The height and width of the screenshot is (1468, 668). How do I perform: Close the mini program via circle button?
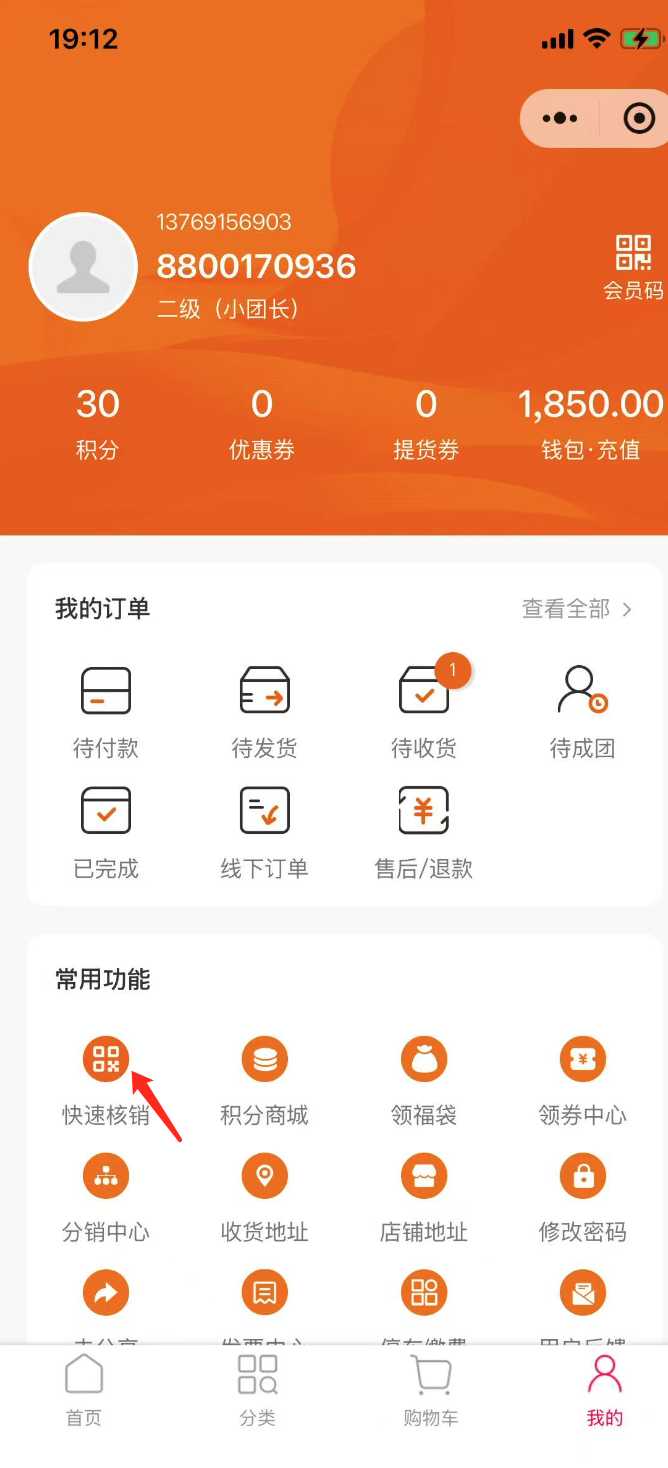pos(638,119)
